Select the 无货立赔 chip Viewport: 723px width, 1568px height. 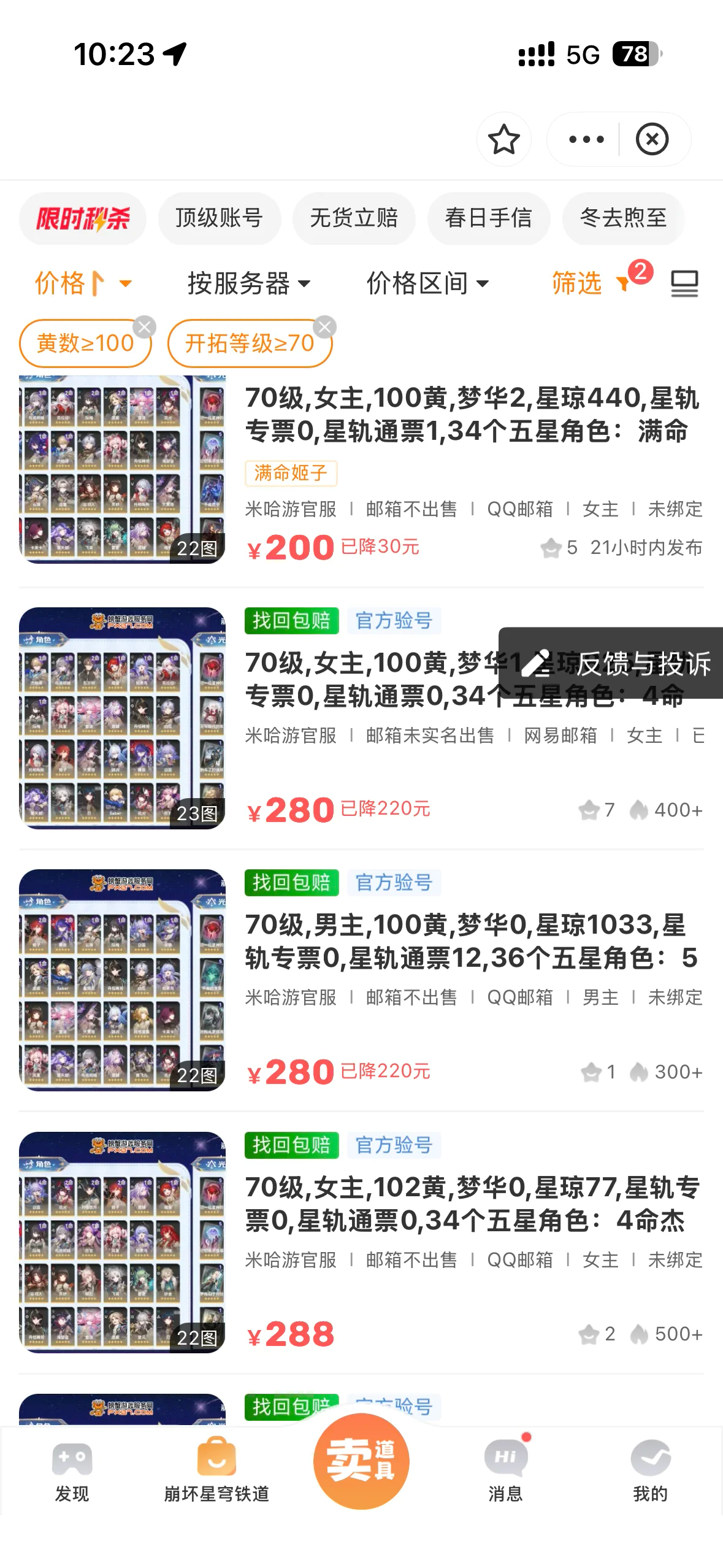coord(354,218)
